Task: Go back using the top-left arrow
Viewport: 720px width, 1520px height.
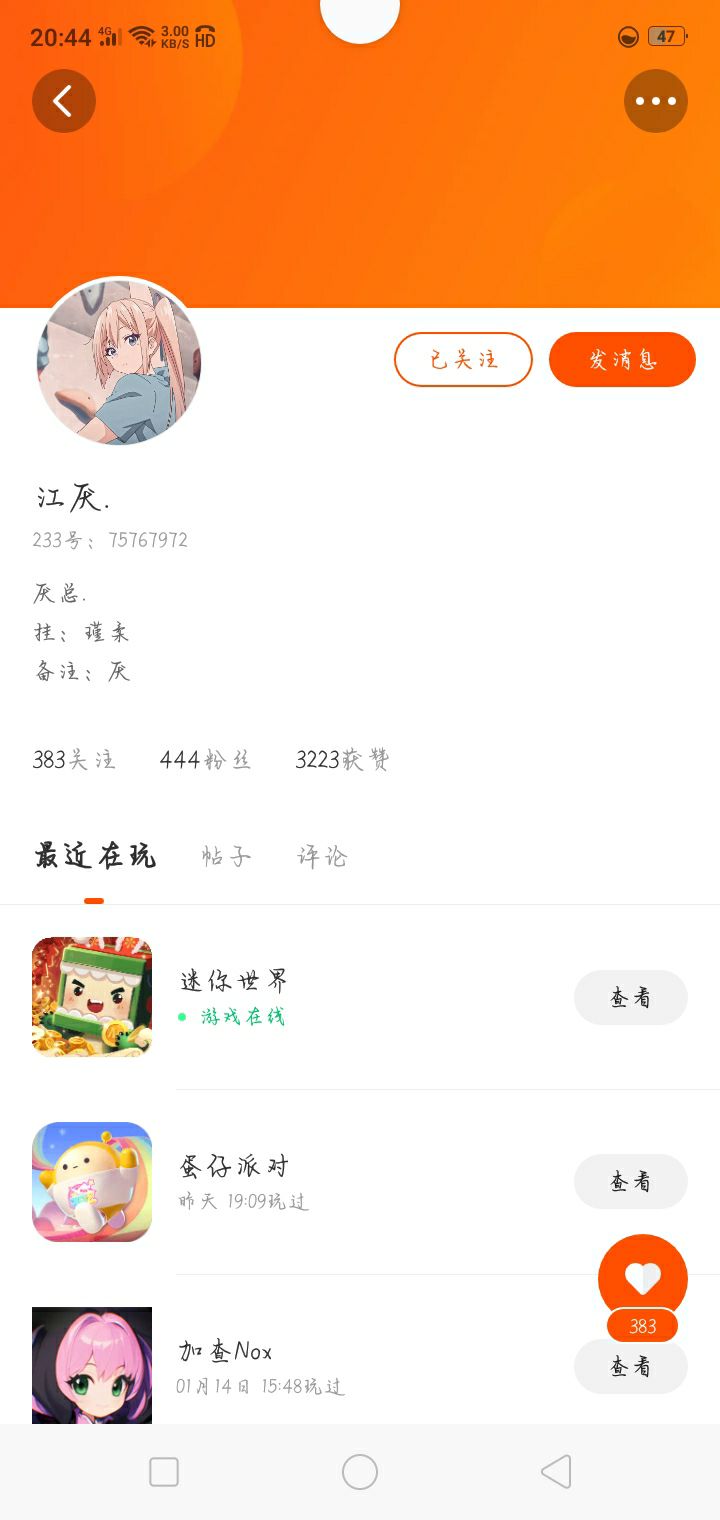Action: (64, 101)
